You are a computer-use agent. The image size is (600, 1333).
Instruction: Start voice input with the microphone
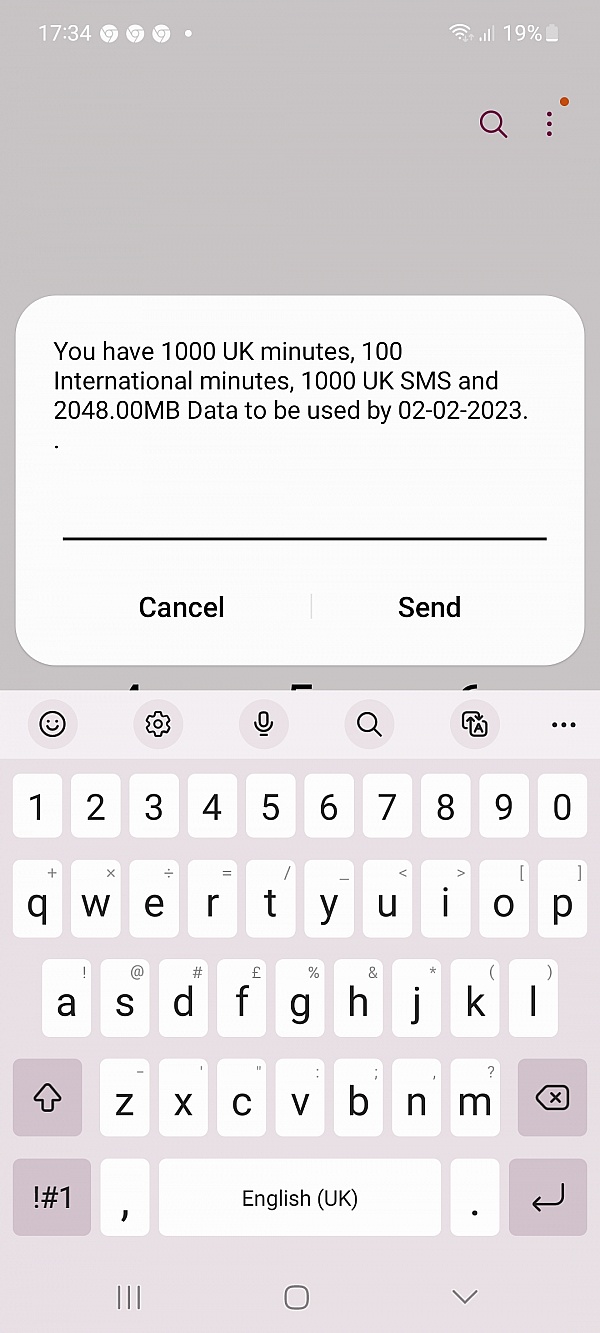point(264,724)
